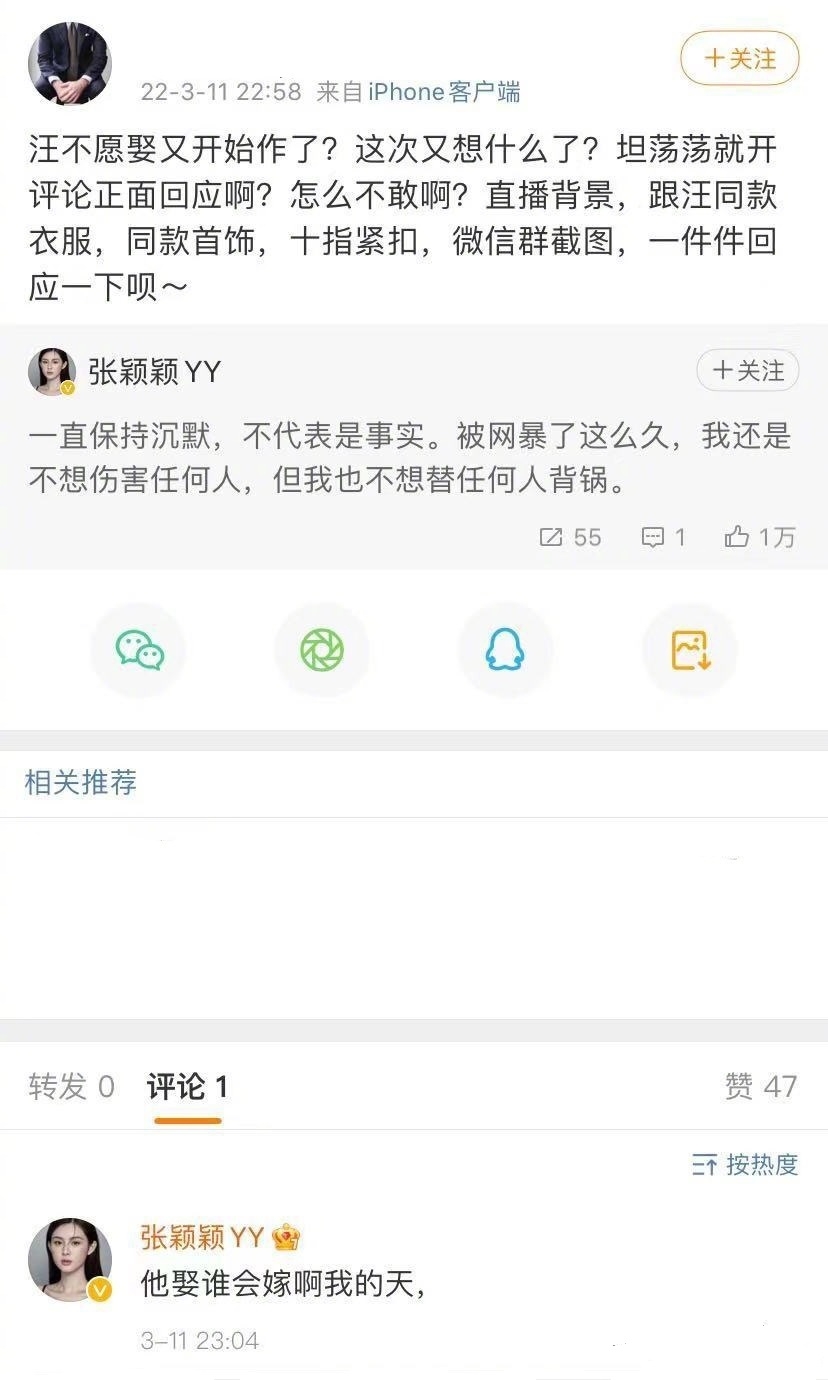Open quoted post by 张颖颖YY

coord(410,460)
